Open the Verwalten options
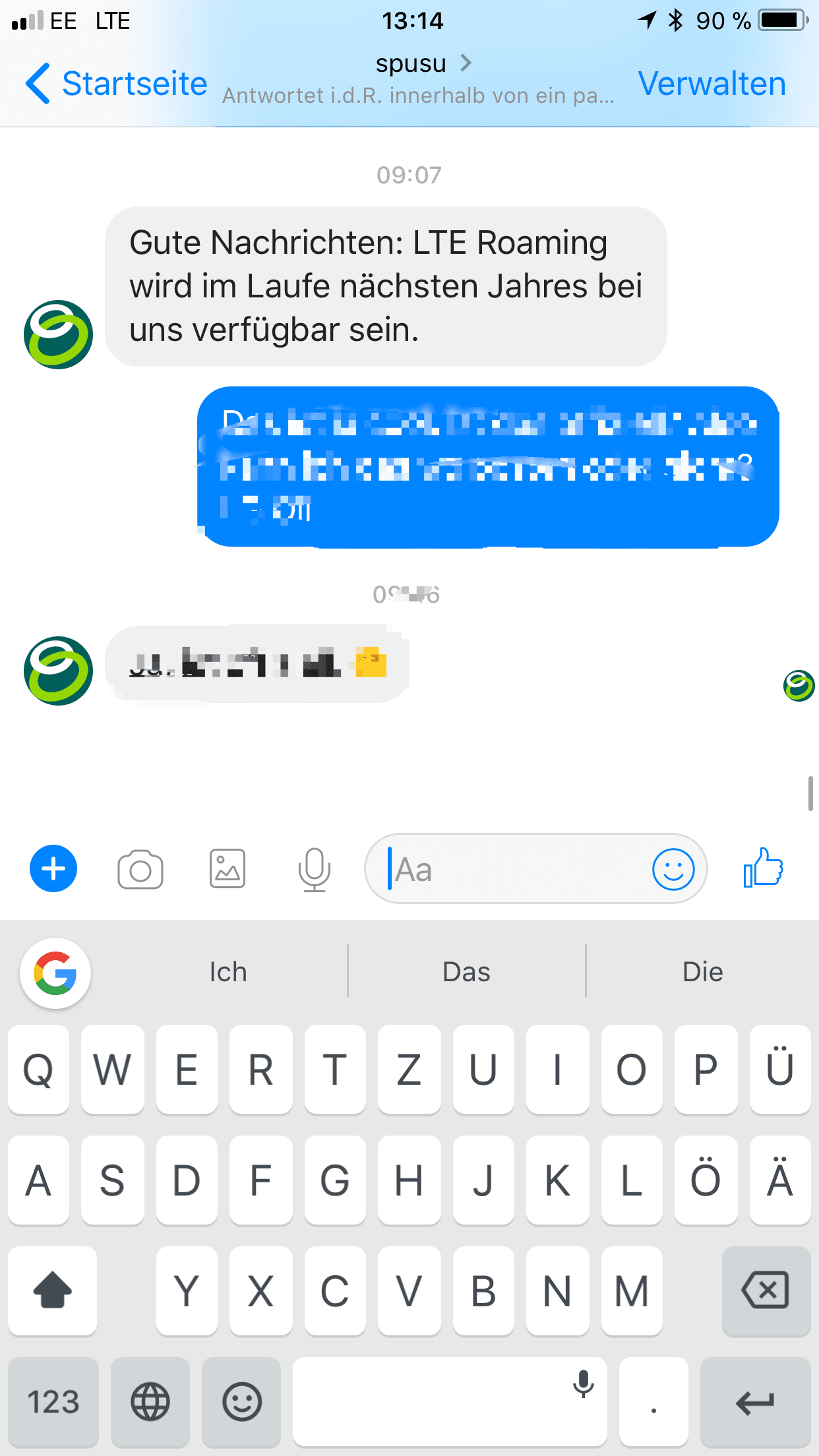This screenshot has width=819, height=1456. point(712,84)
